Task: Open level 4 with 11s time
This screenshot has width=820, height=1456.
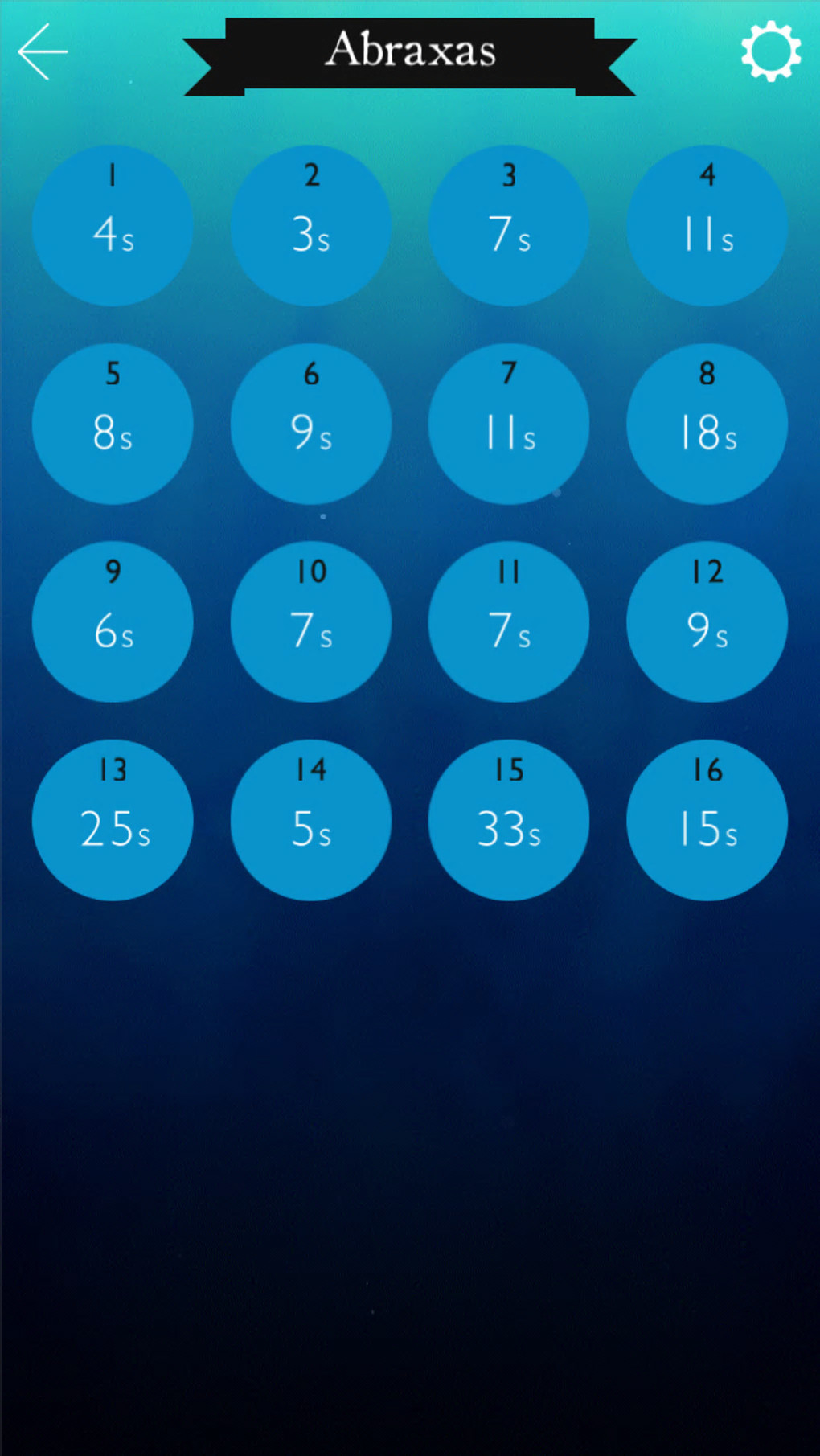Action: tap(707, 225)
